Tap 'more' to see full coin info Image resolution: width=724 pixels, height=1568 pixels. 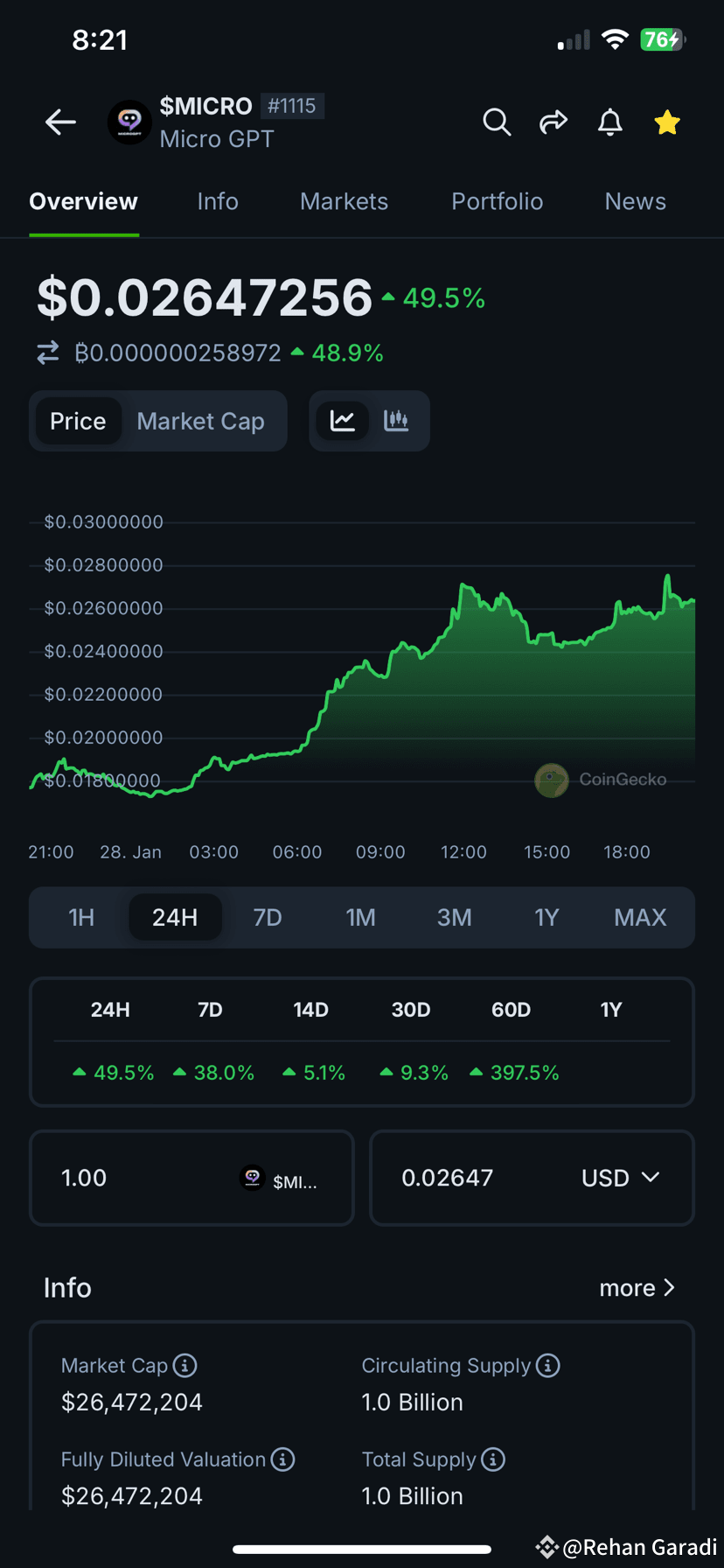[x=637, y=1287]
